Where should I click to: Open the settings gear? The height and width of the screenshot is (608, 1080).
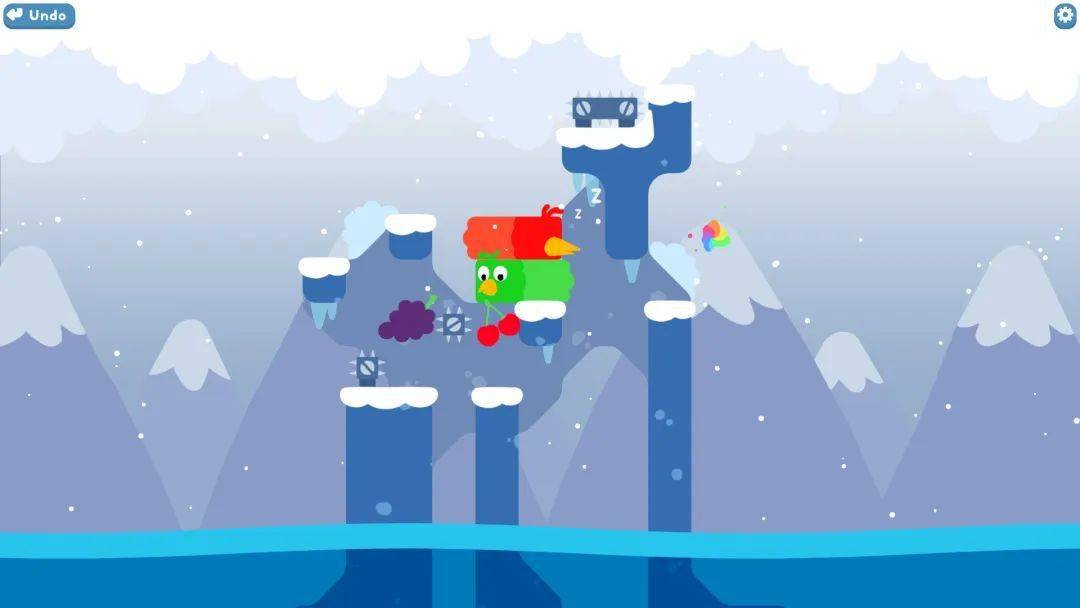[1065, 15]
